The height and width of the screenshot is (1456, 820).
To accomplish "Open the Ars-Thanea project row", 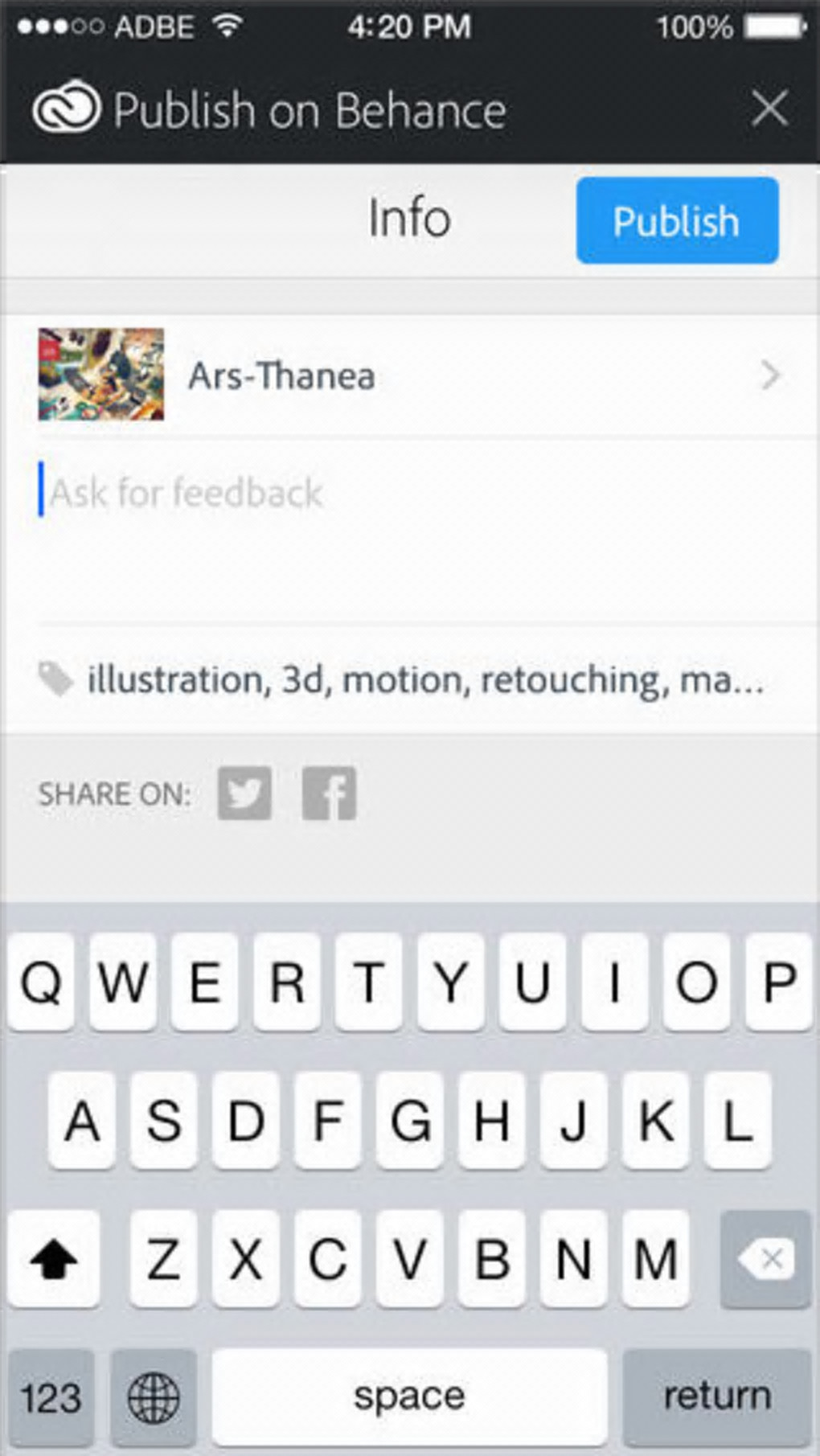I will coord(410,375).
